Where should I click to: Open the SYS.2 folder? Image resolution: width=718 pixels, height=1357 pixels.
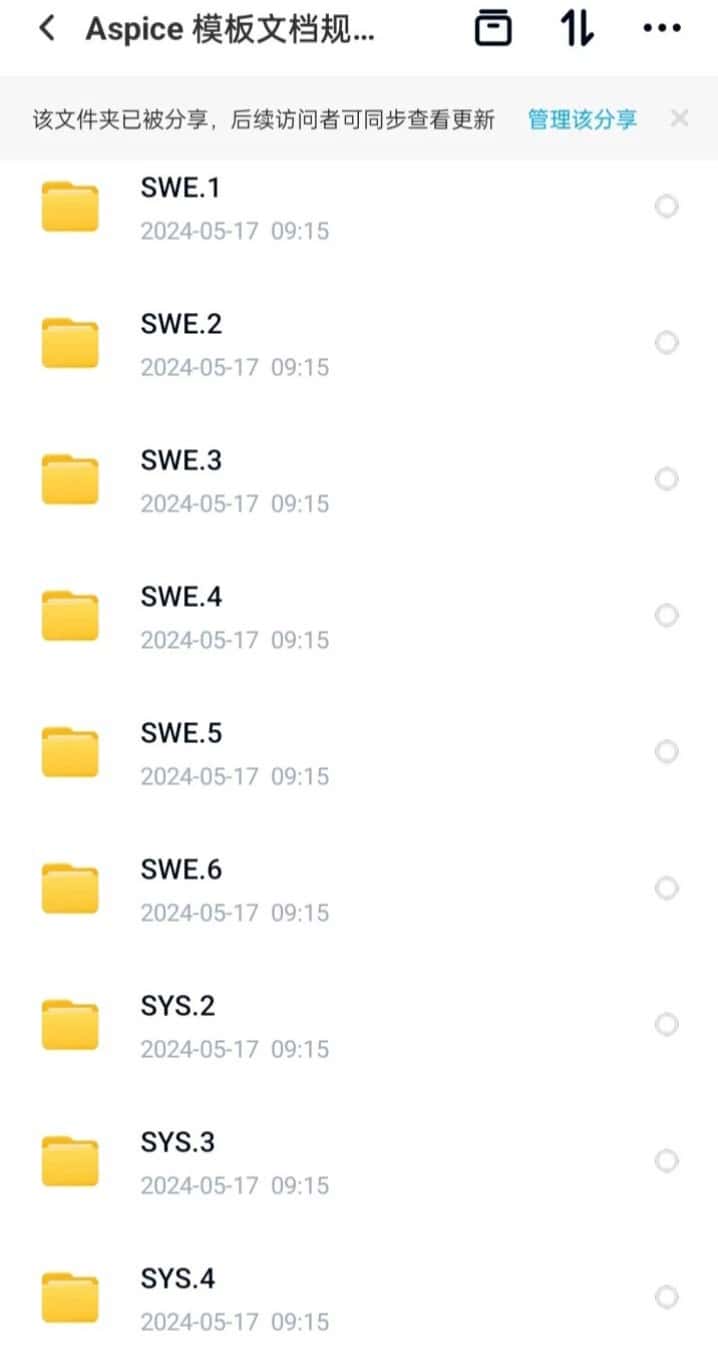pos(359,1026)
